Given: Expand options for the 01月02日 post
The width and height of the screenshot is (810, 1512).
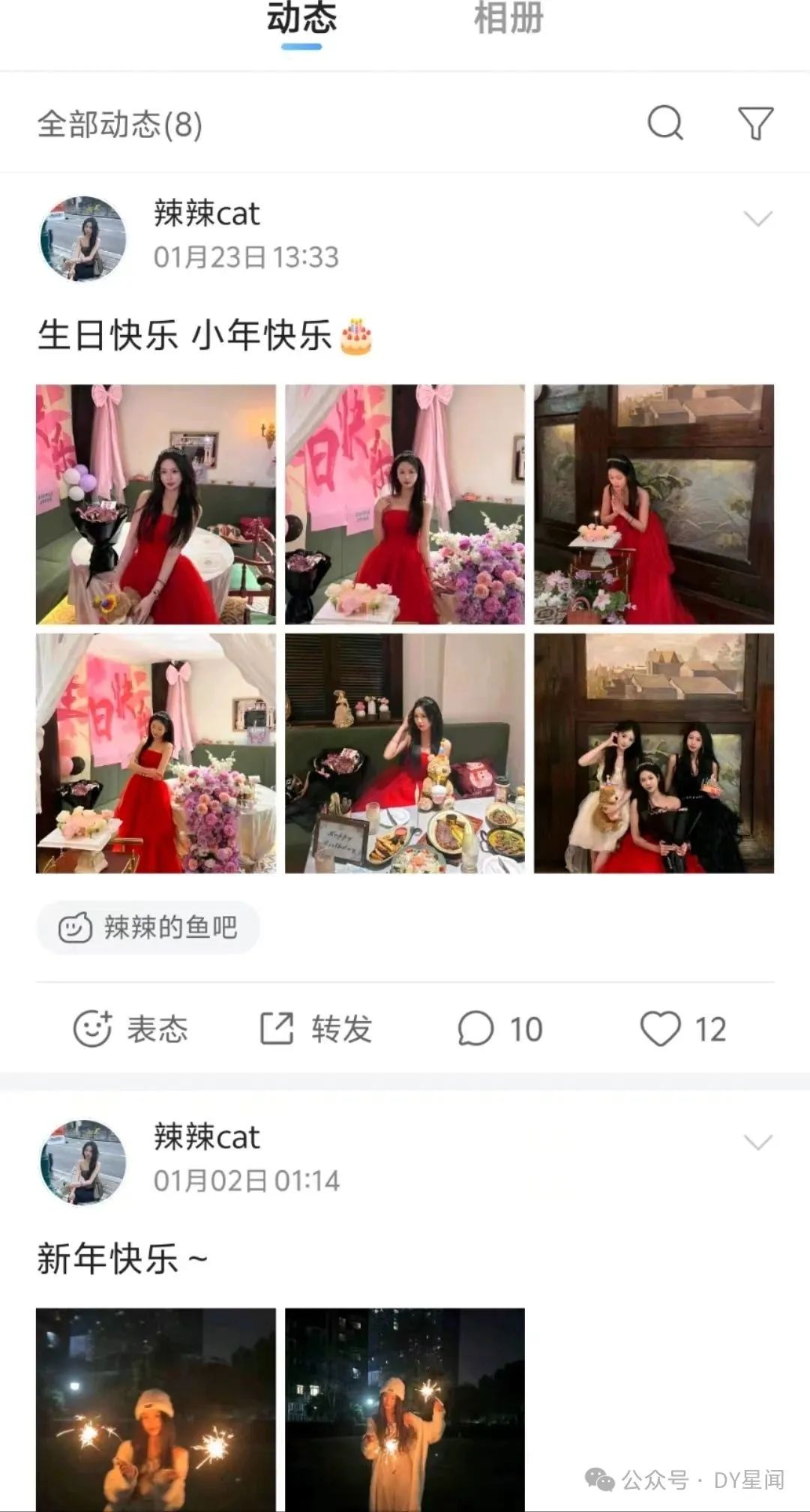Looking at the screenshot, I should (x=757, y=1142).
